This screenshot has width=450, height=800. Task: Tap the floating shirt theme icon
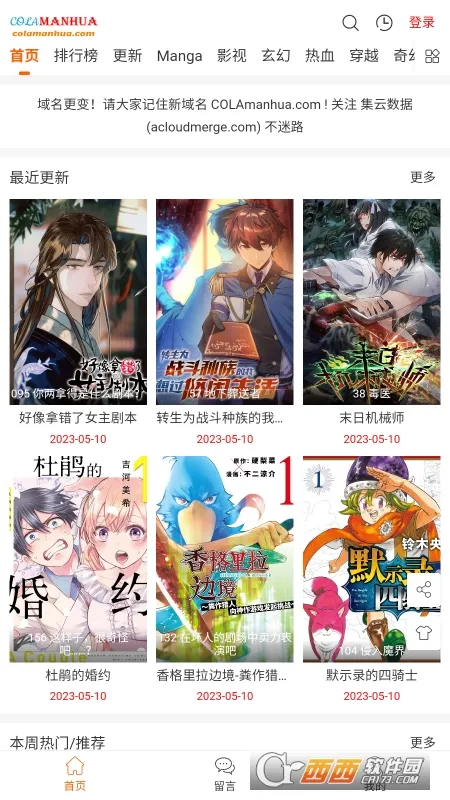tap(423, 633)
